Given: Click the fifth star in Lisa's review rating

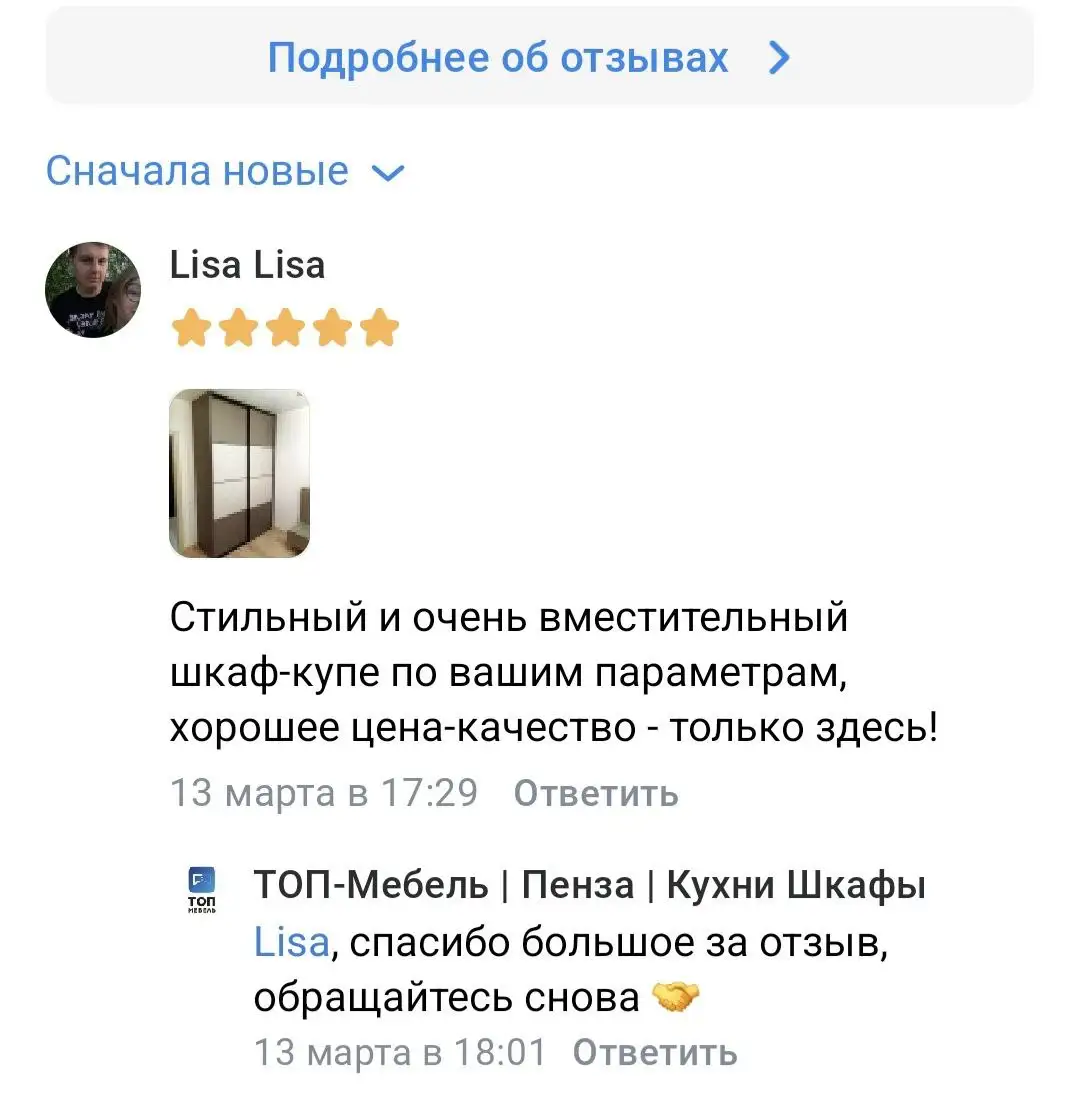Looking at the screenshot, I should pos(381,325).
